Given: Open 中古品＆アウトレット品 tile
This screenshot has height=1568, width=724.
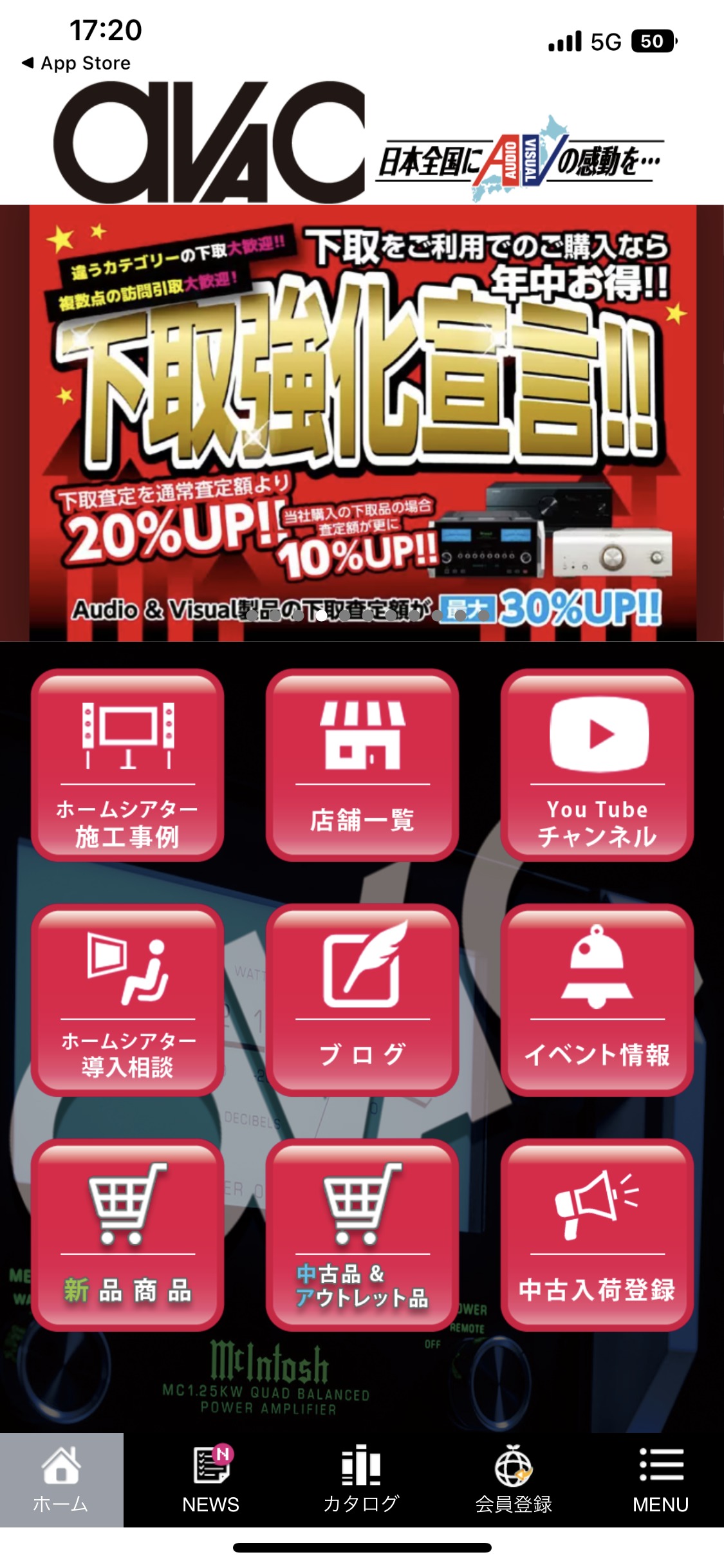Looking at the screenshot, I should tap(362, 1235).
